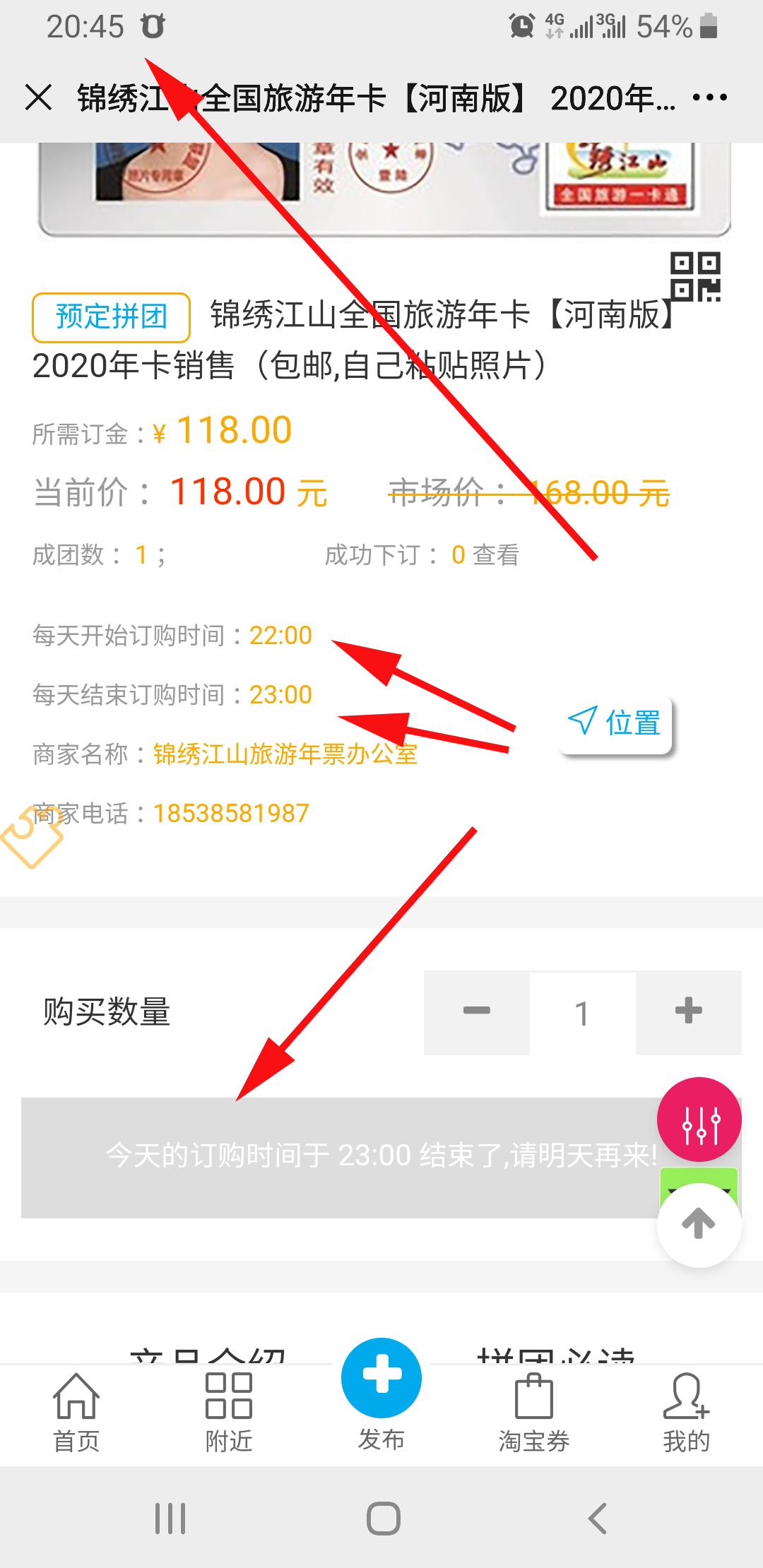Go to the 首页 home tab

click(x=76, y=1413)
